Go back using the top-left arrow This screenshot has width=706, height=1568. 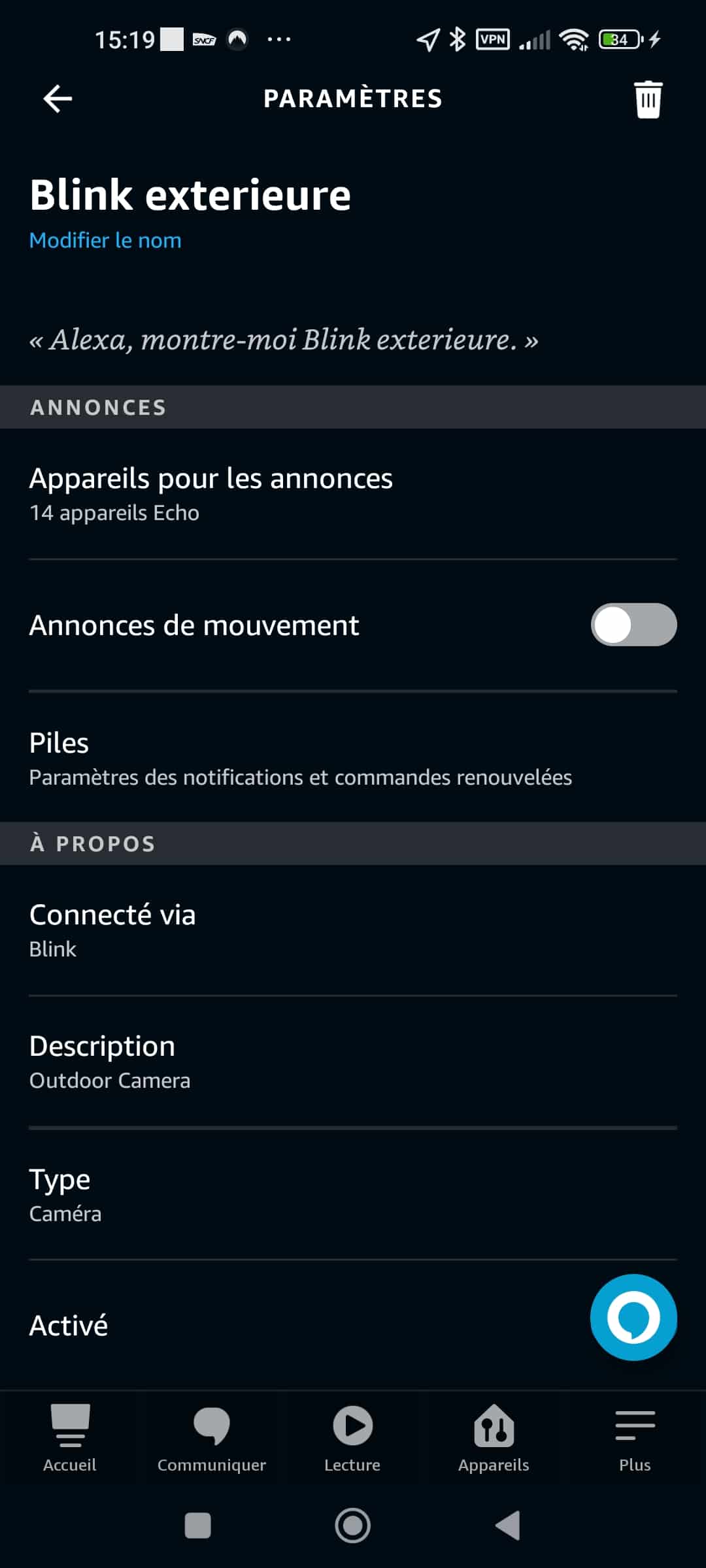click(58, 99)
